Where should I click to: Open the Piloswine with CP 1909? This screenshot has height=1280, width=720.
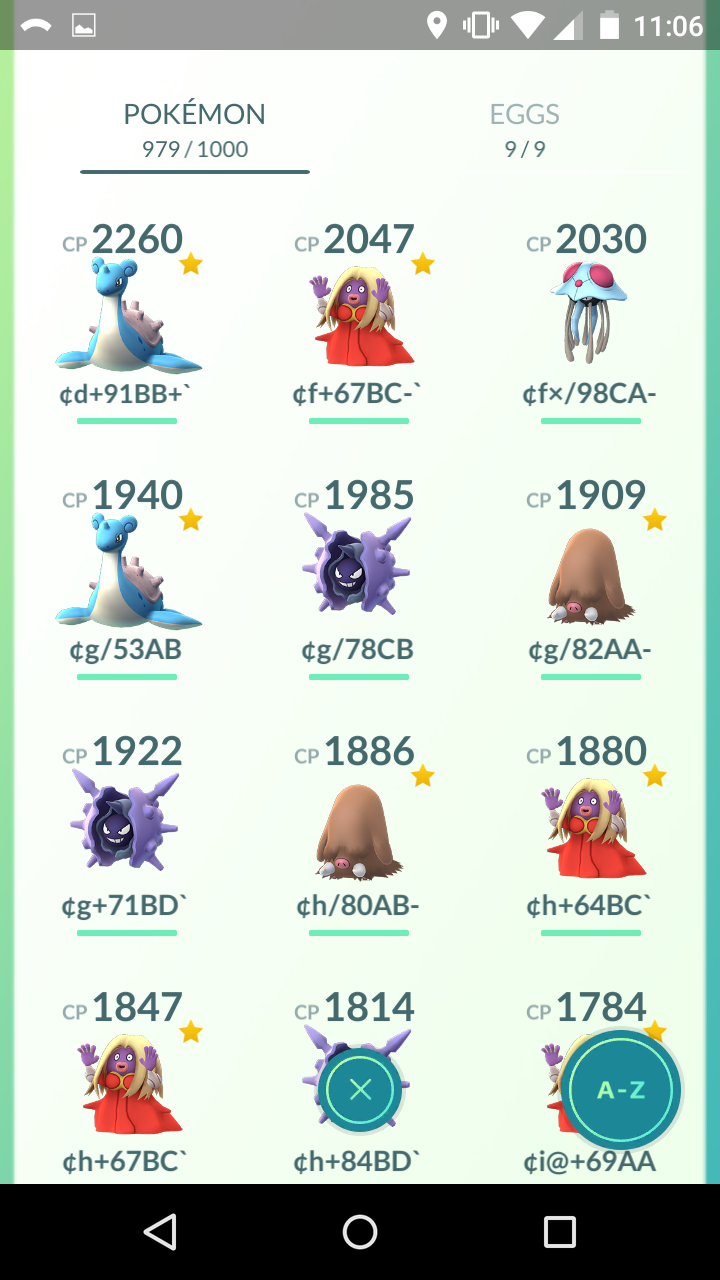[x=590, y=576]
